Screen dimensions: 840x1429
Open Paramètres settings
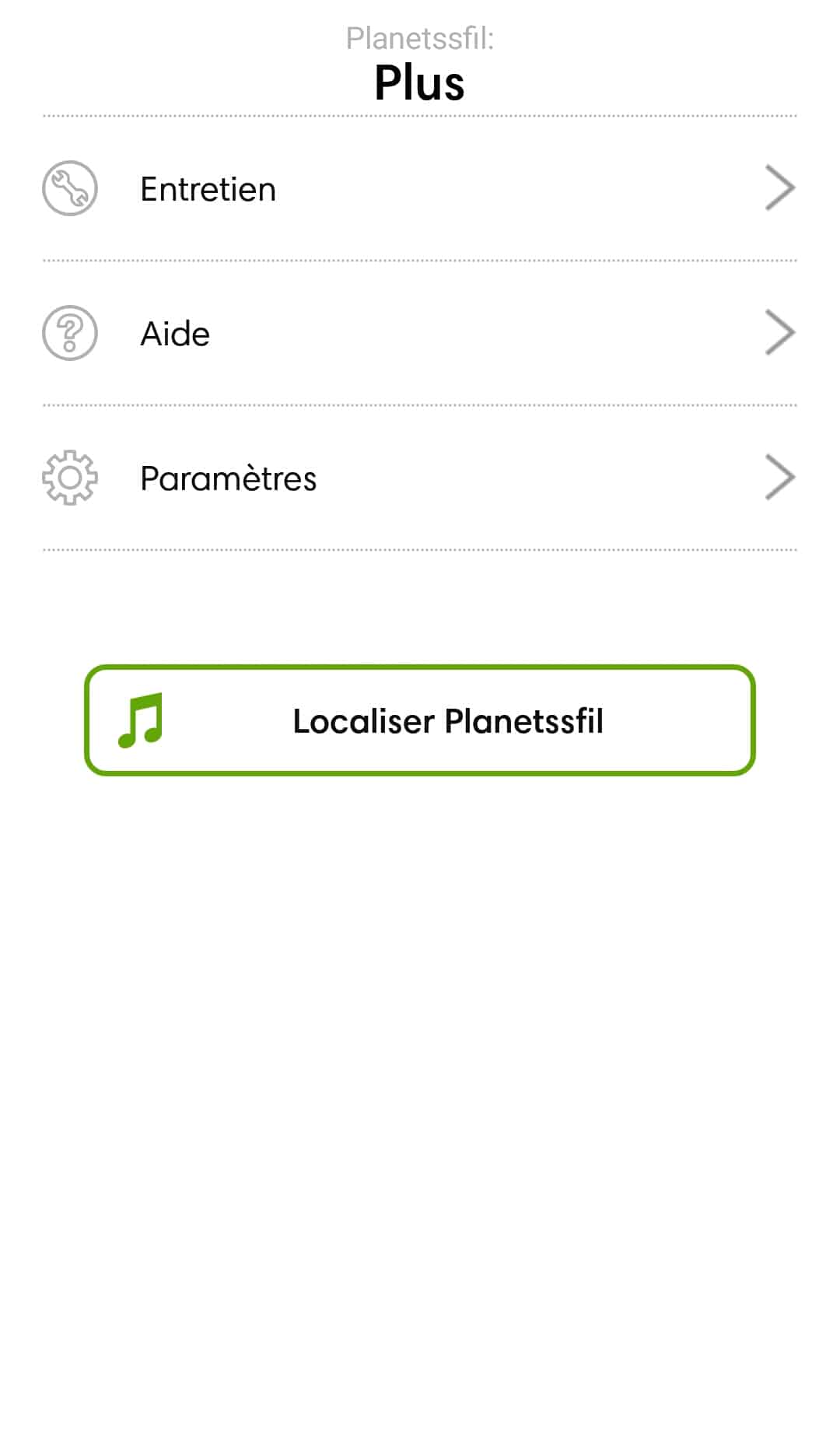click(420, 478)
